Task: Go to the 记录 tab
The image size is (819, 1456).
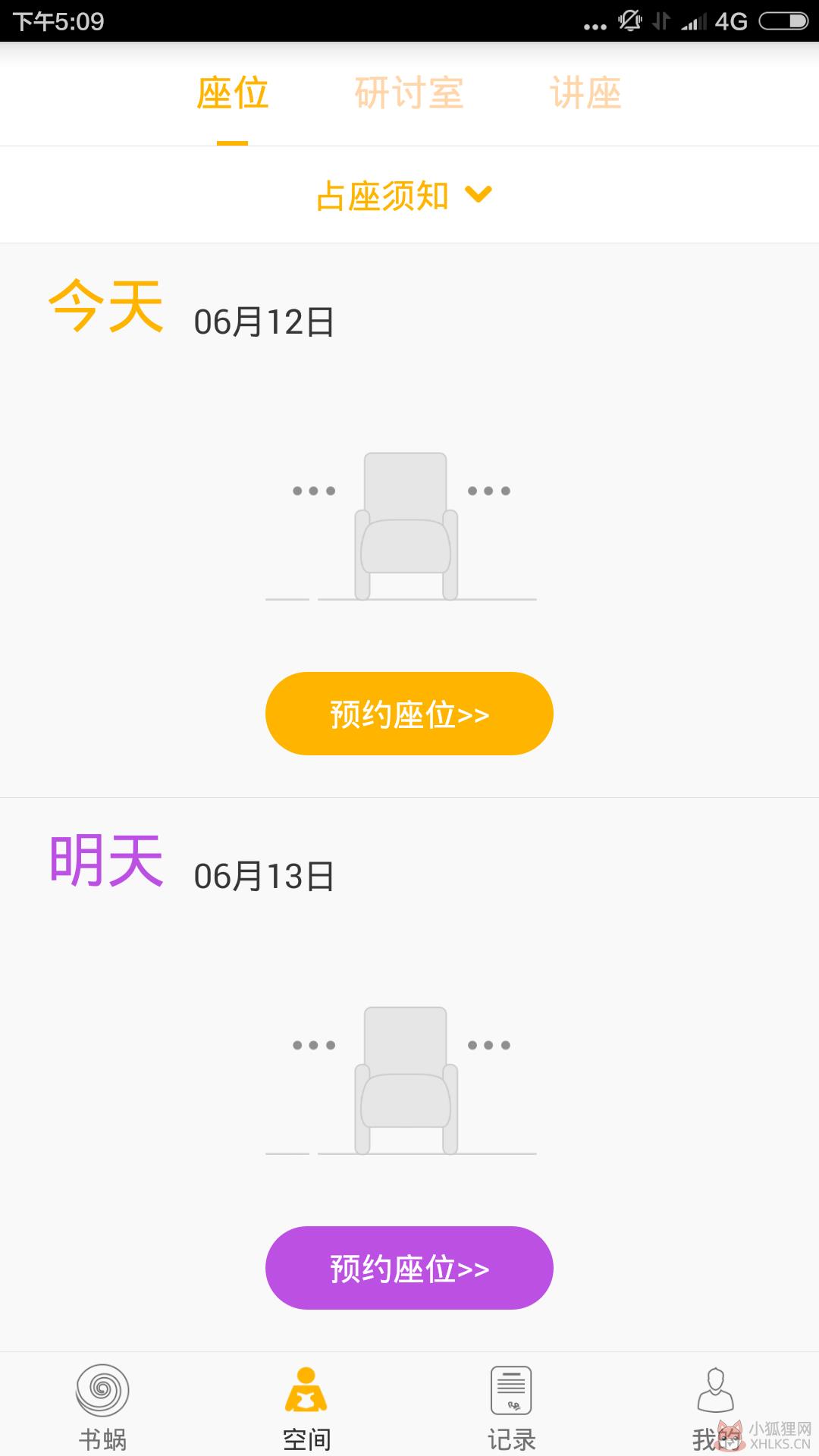Action: coord(511,1407)
